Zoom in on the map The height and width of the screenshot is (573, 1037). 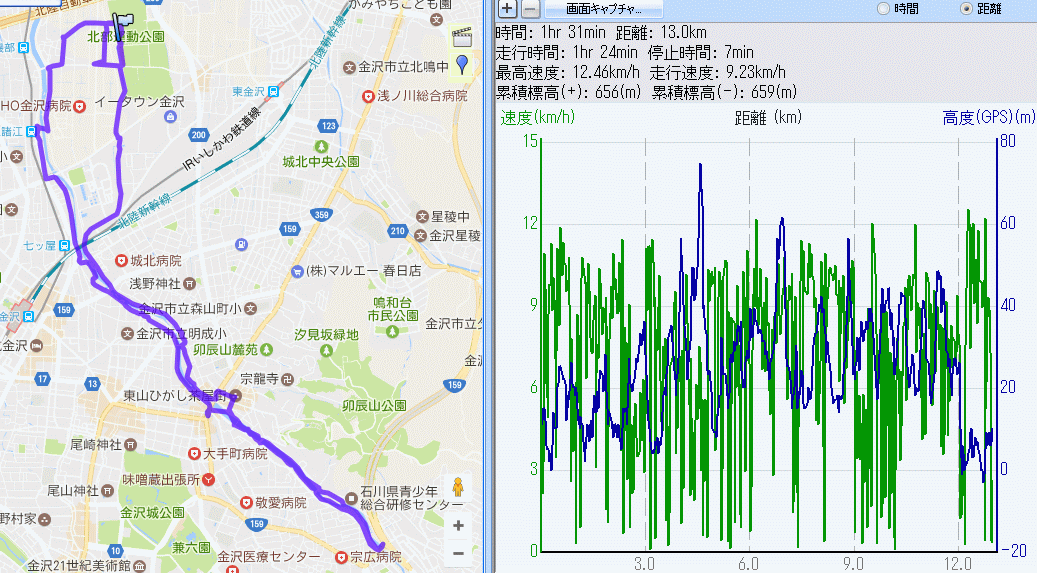tap(458, 526)
